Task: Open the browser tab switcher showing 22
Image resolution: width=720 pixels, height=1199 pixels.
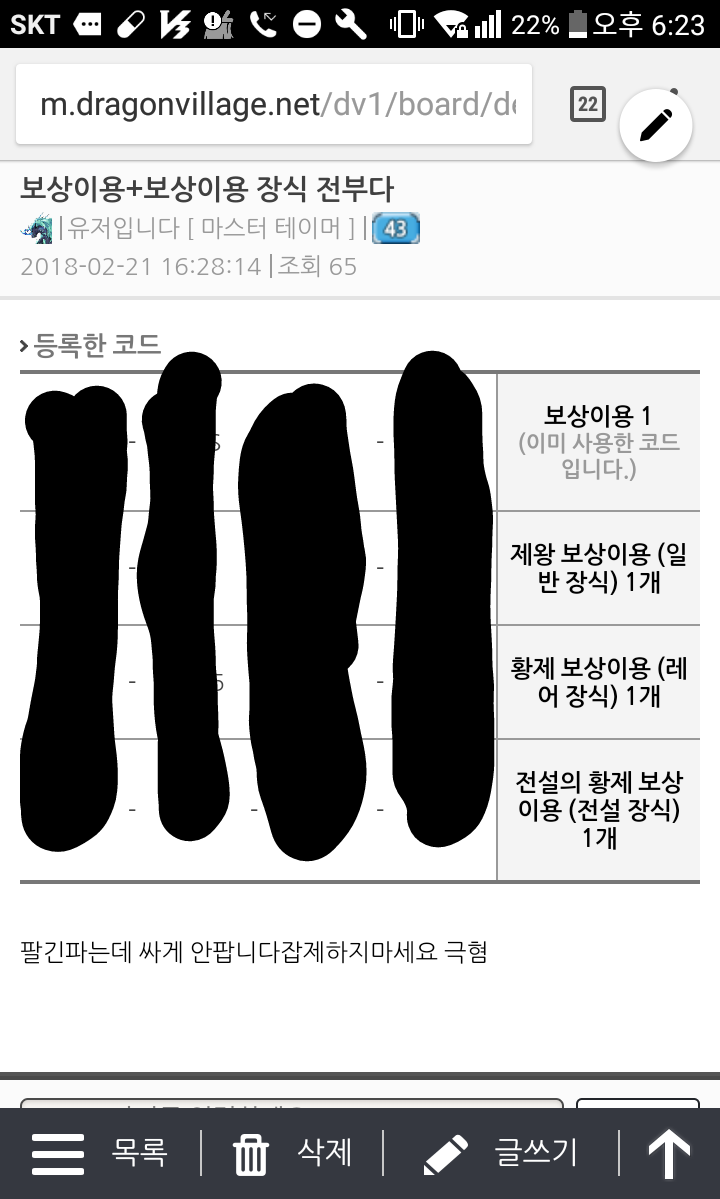Action: point(587,104)
